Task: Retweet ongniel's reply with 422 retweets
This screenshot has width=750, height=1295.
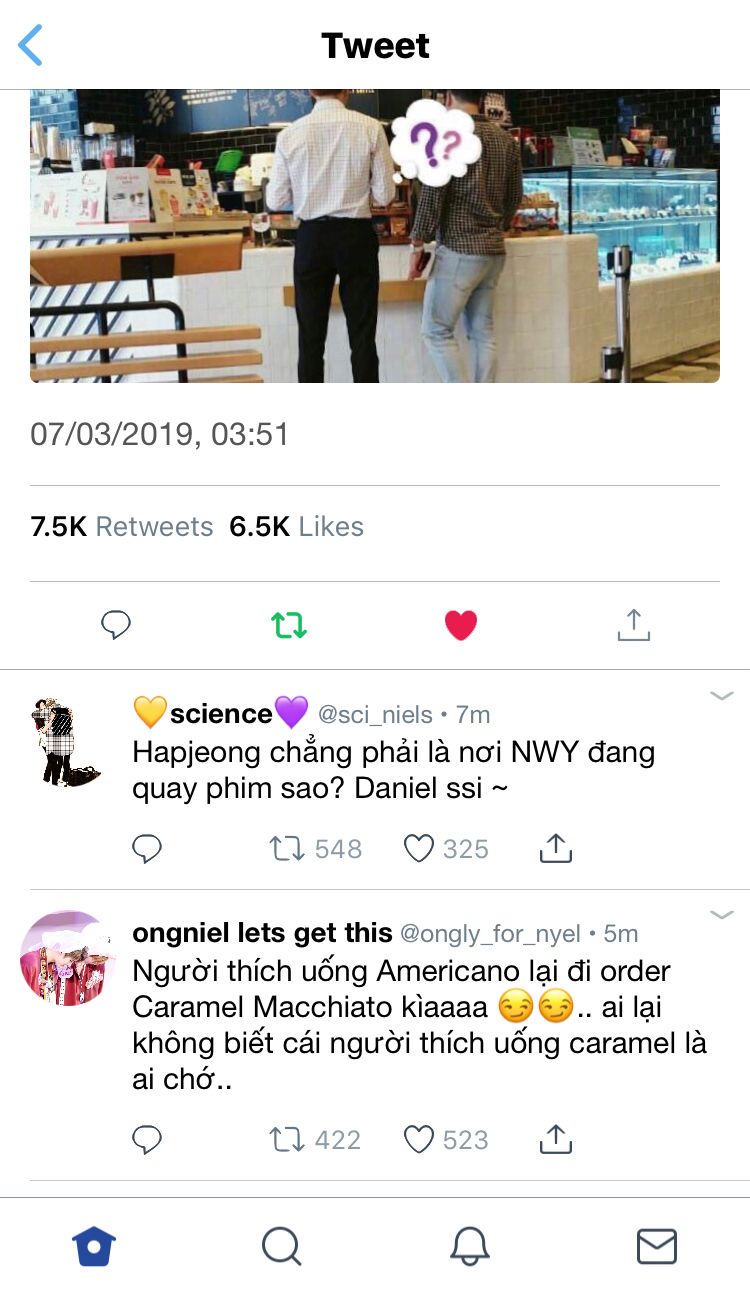Action: pyautogui.click(x=286, y=1140)
